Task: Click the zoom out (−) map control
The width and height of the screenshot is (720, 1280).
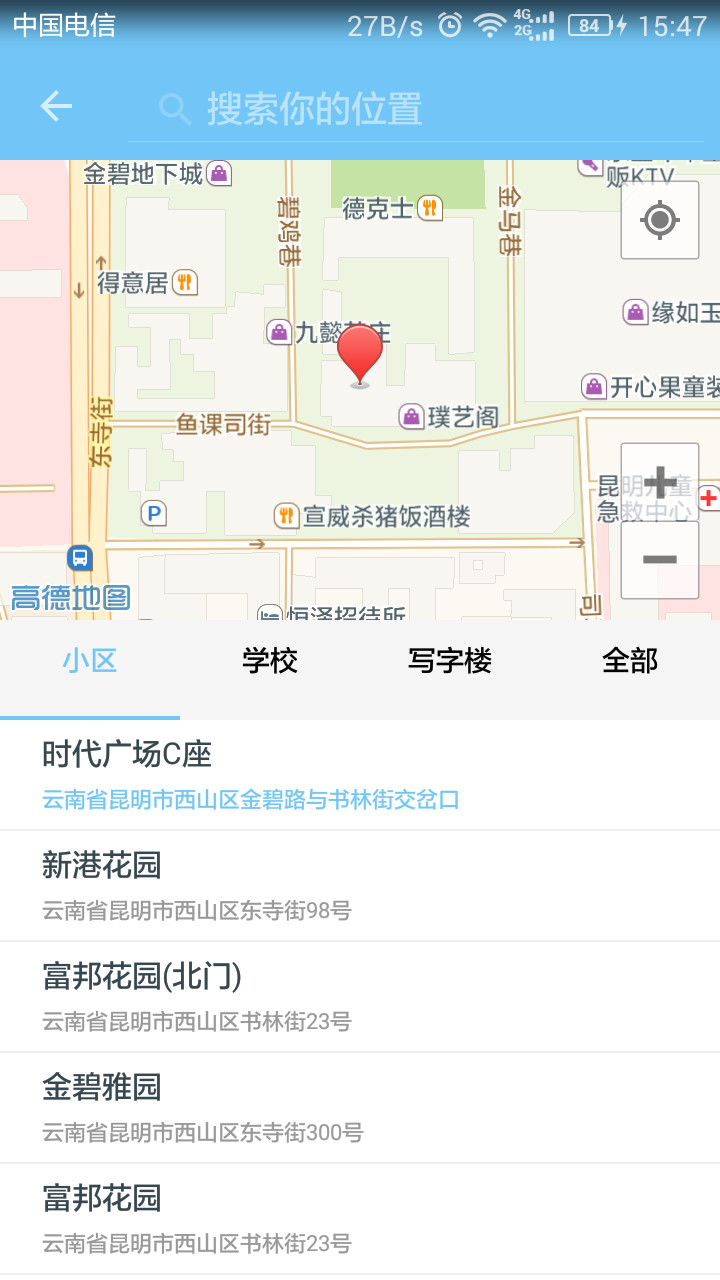Action: [659, 558]
